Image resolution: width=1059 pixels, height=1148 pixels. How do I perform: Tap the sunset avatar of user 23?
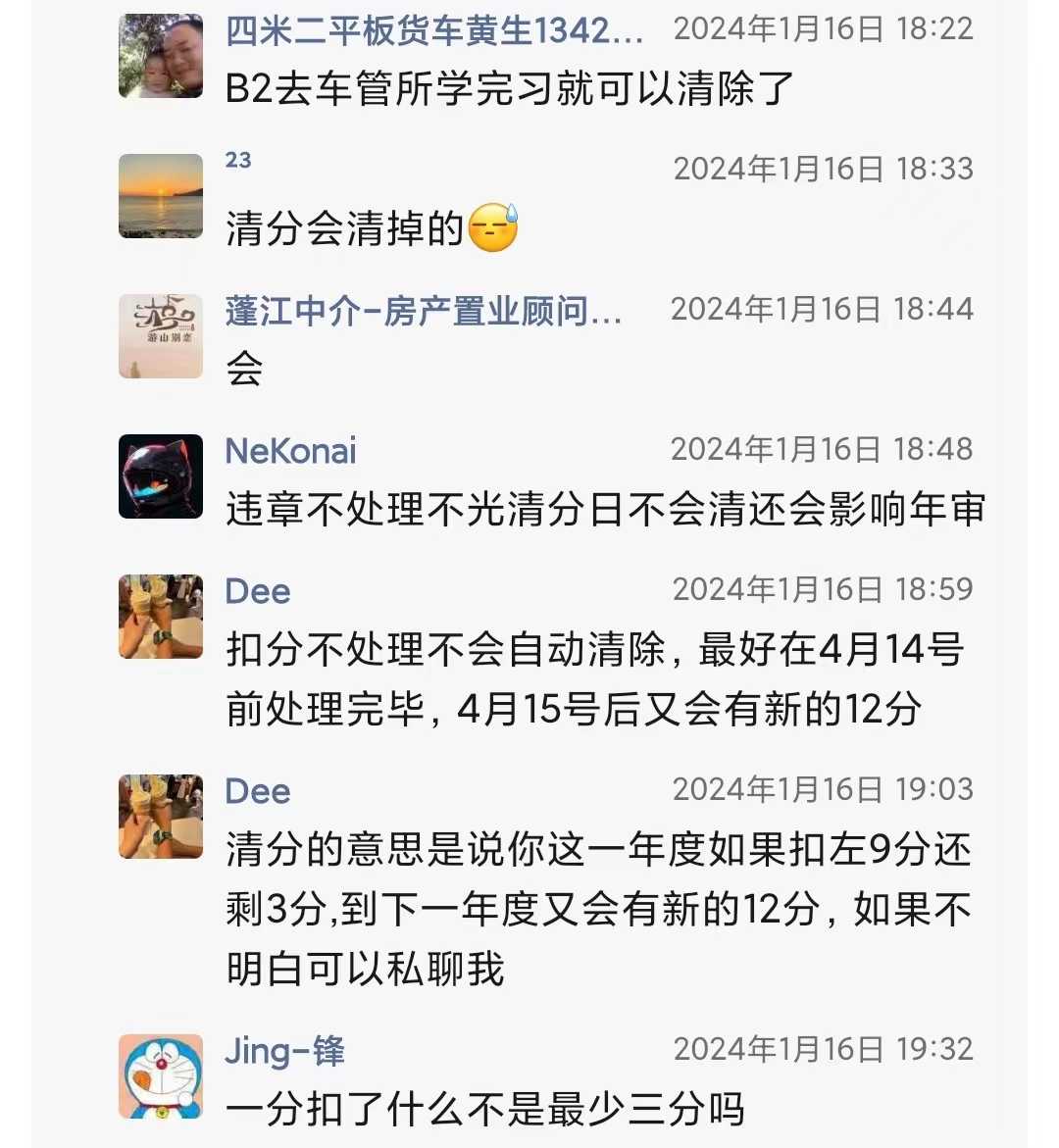(161, 196)
